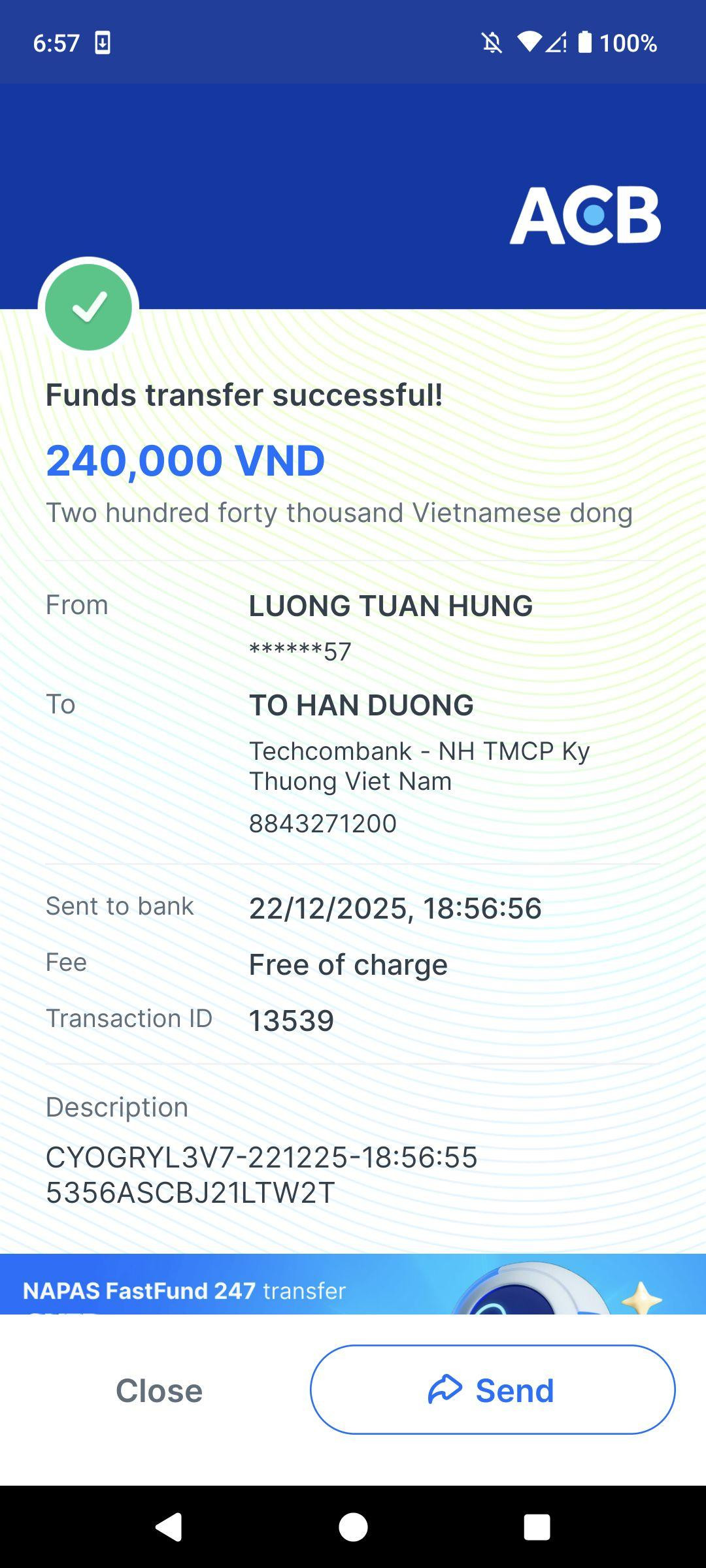
Task: Share the receipt with Send
Action: coord(492,1390)
